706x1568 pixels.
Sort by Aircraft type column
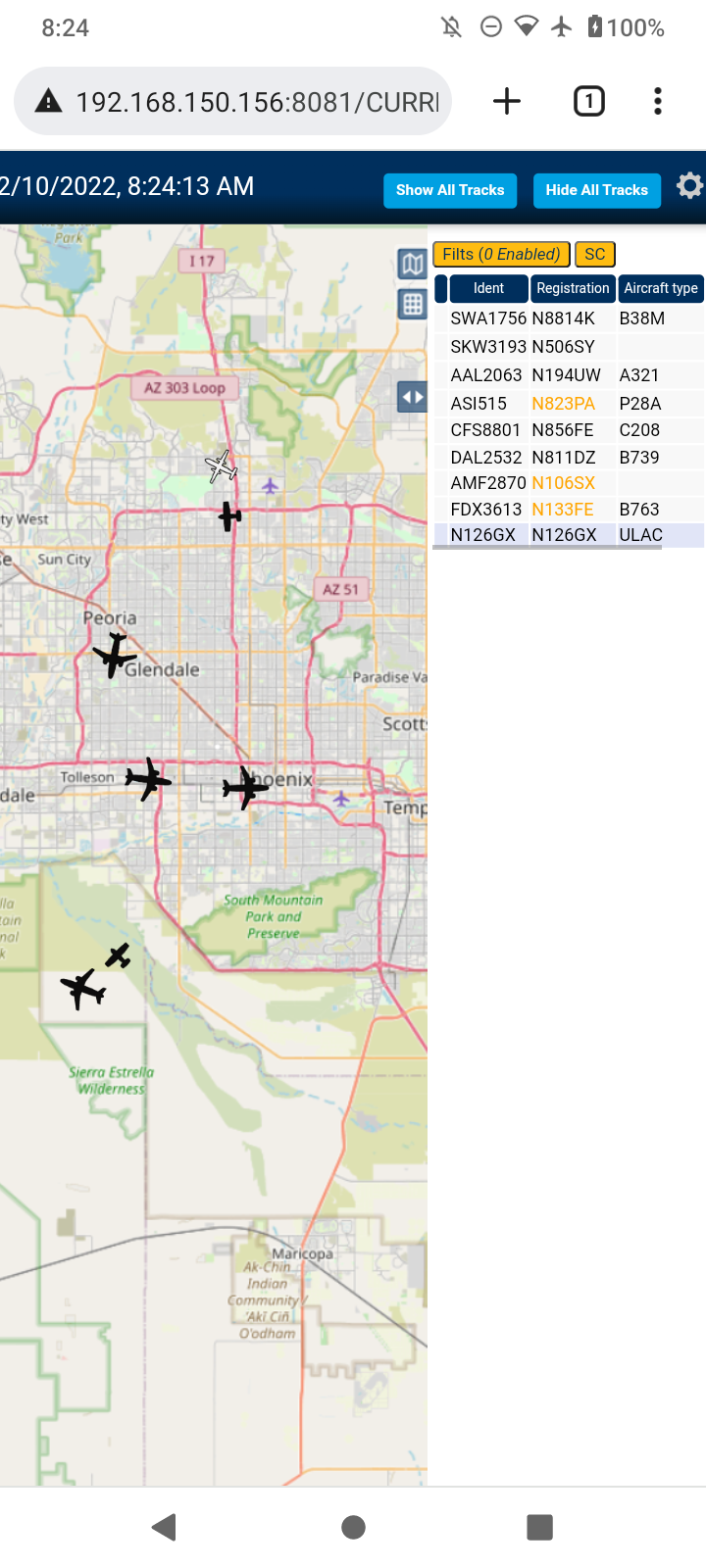661,288
